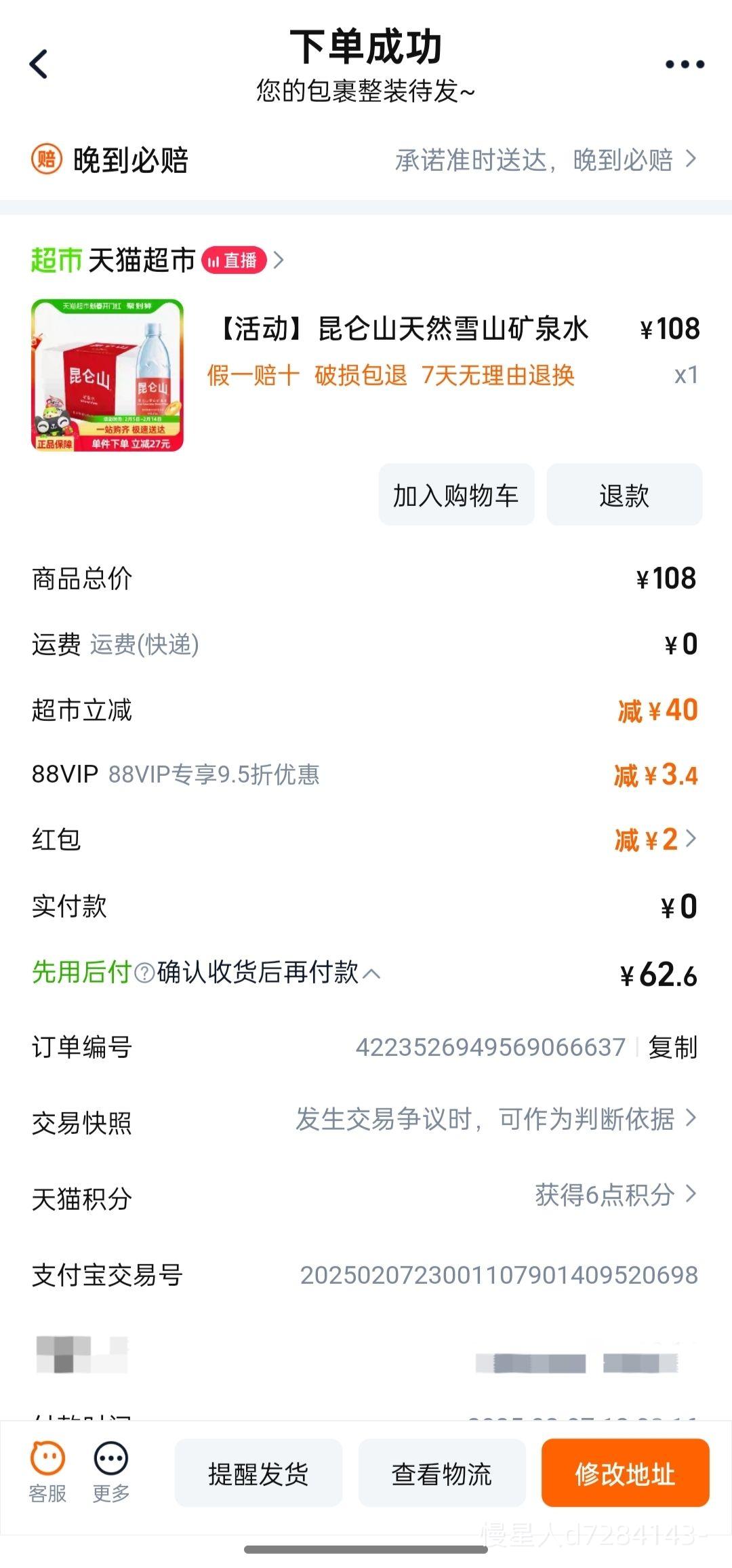732x1568 pixels.
Task: Click the 直播 live streaming badge
Action: tap(236, 260)
